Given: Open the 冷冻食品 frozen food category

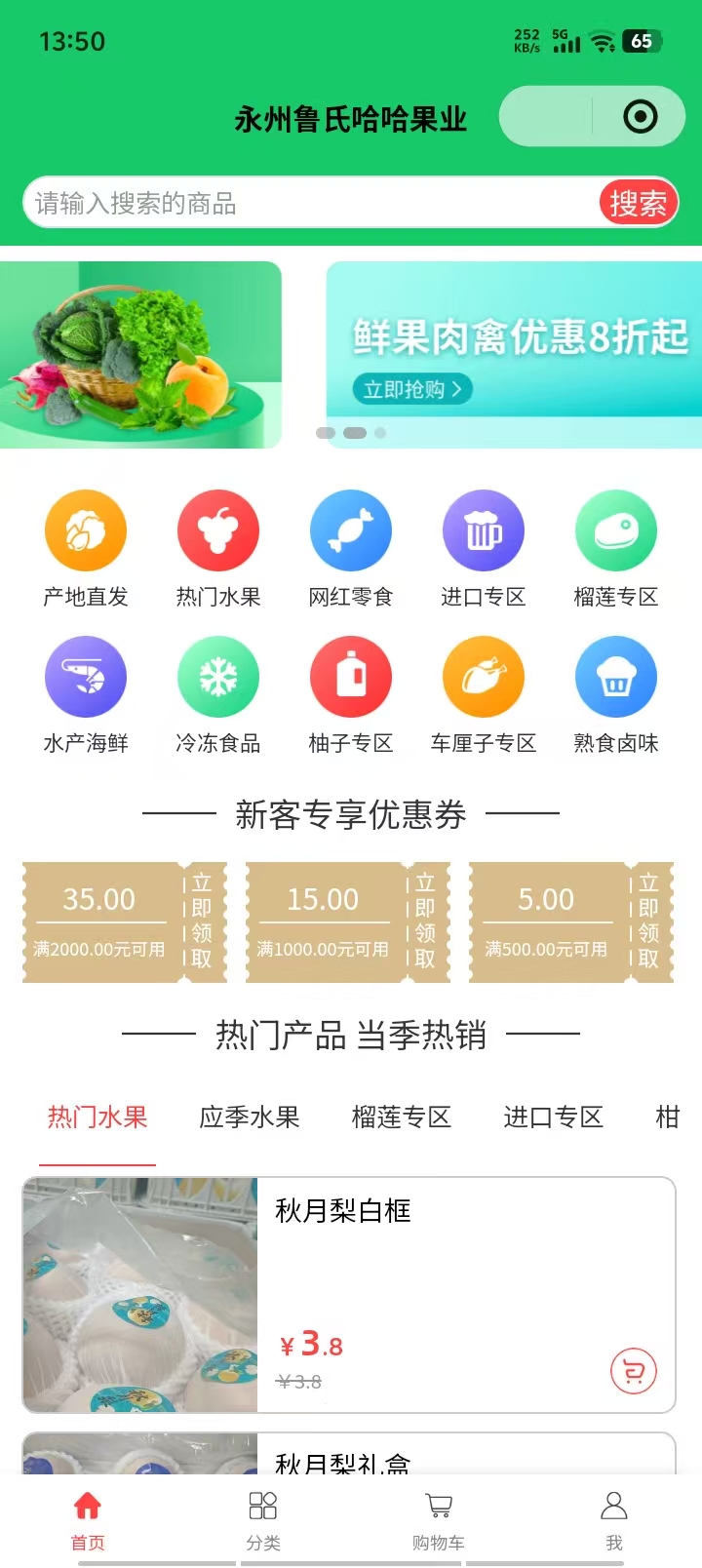Looking at the screenshot, I should pos(218,678).
